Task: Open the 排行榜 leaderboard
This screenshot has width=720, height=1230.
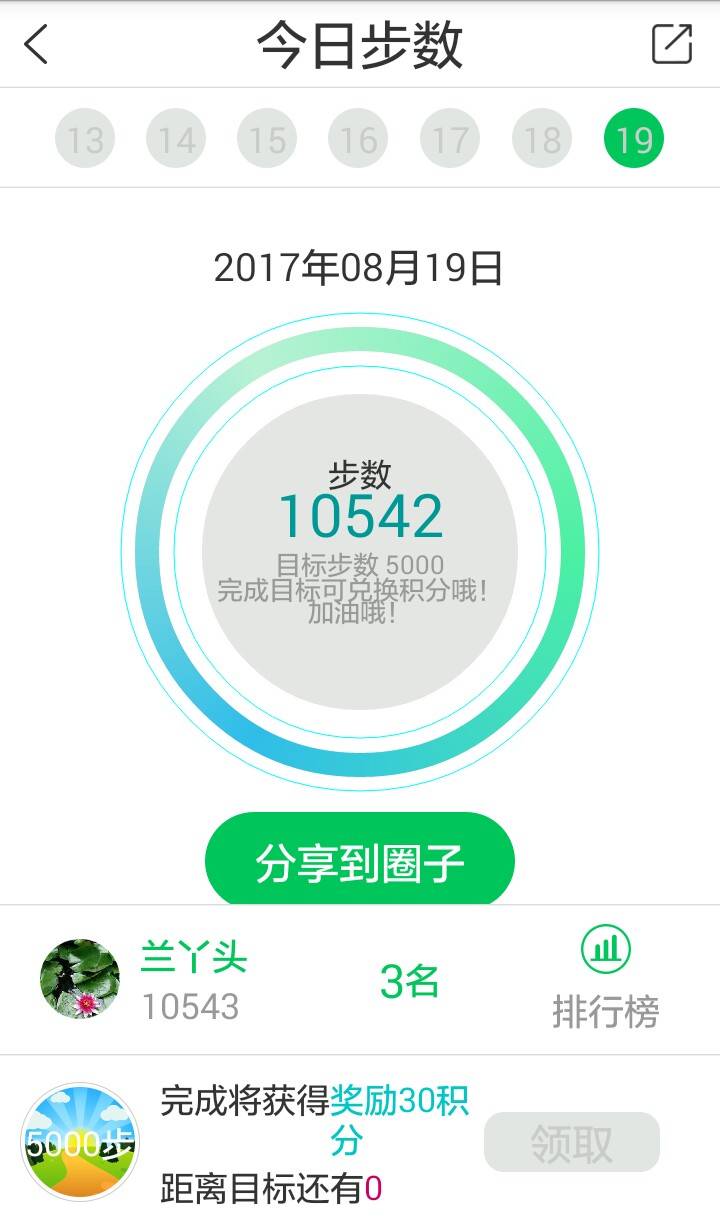Action: coord(606,979)
